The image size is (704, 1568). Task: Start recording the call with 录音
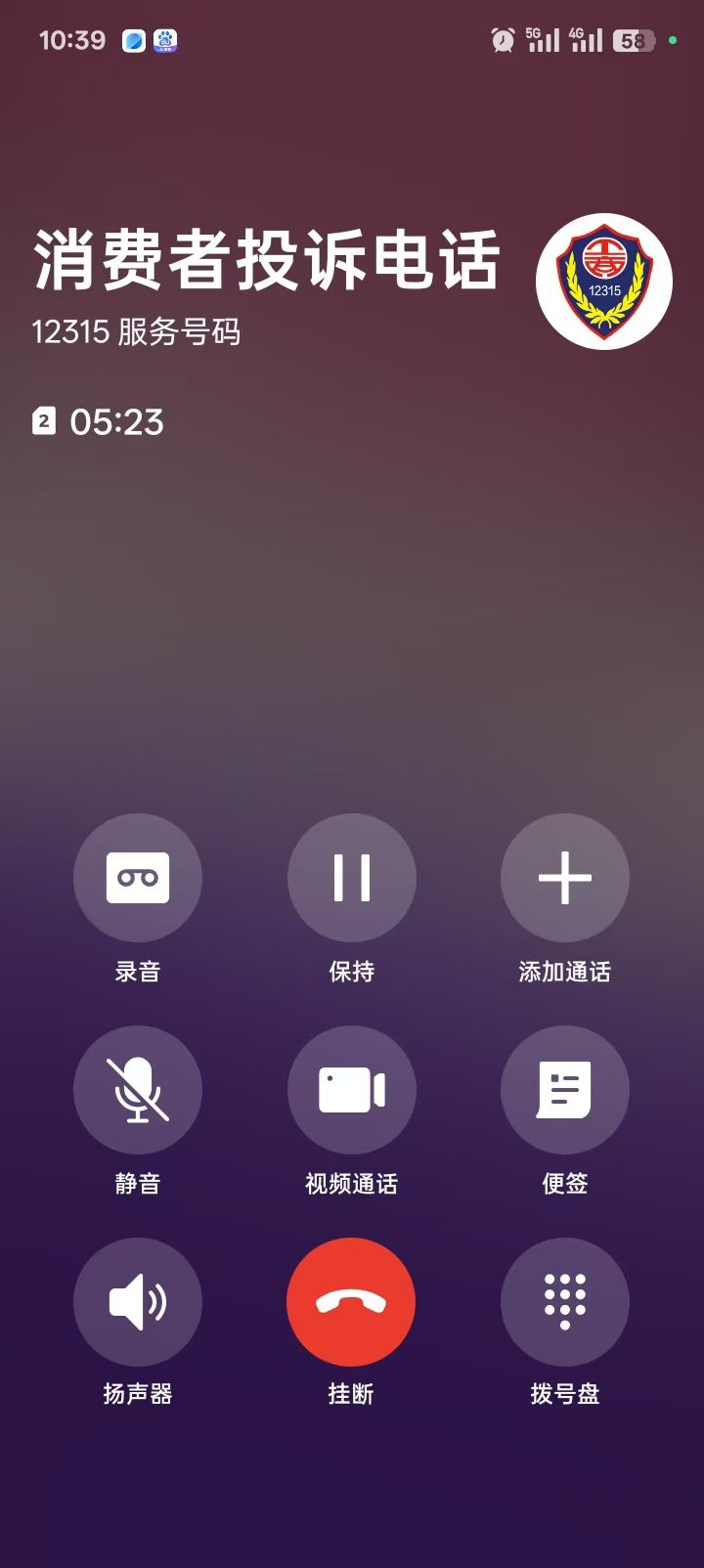coord(138,878)
